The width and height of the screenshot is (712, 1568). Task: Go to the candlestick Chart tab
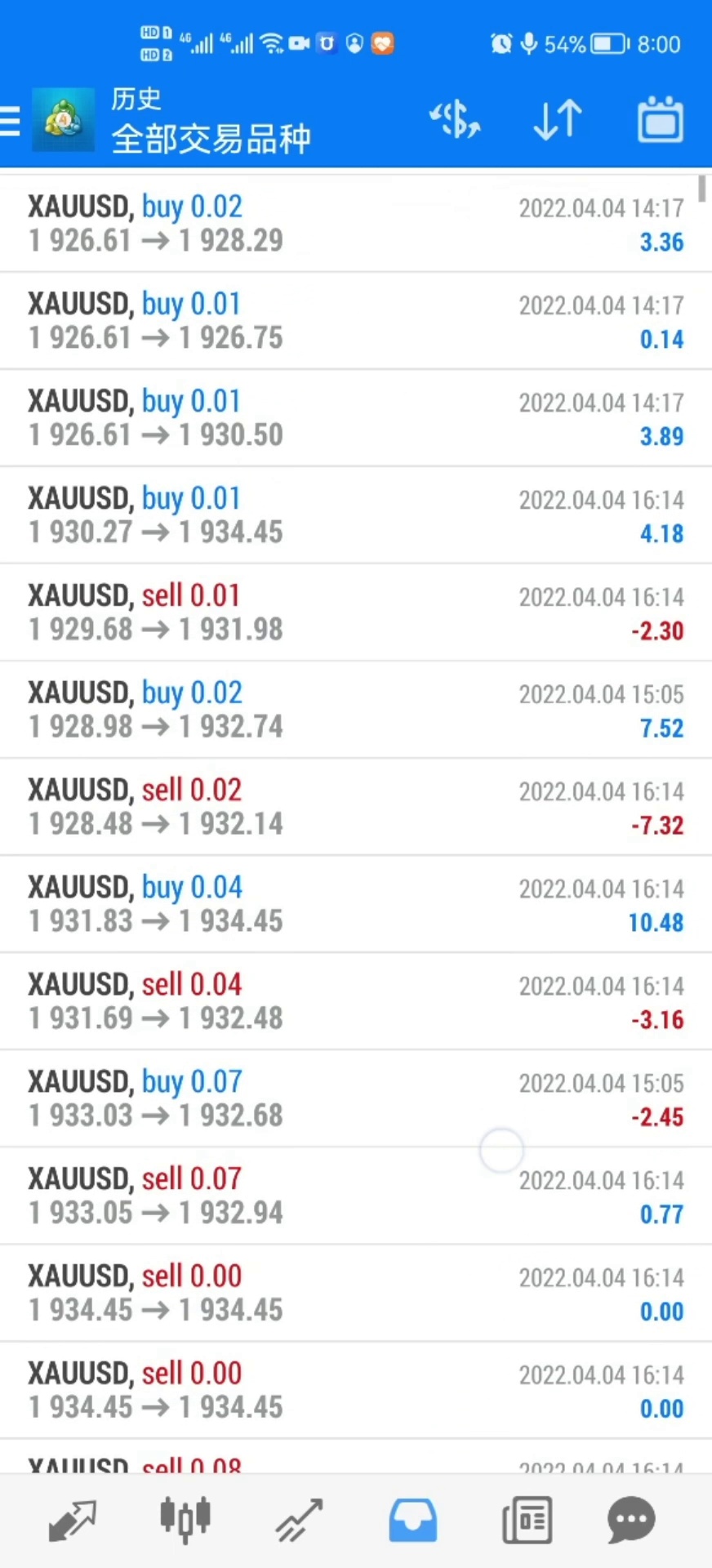coord(185,1520)
